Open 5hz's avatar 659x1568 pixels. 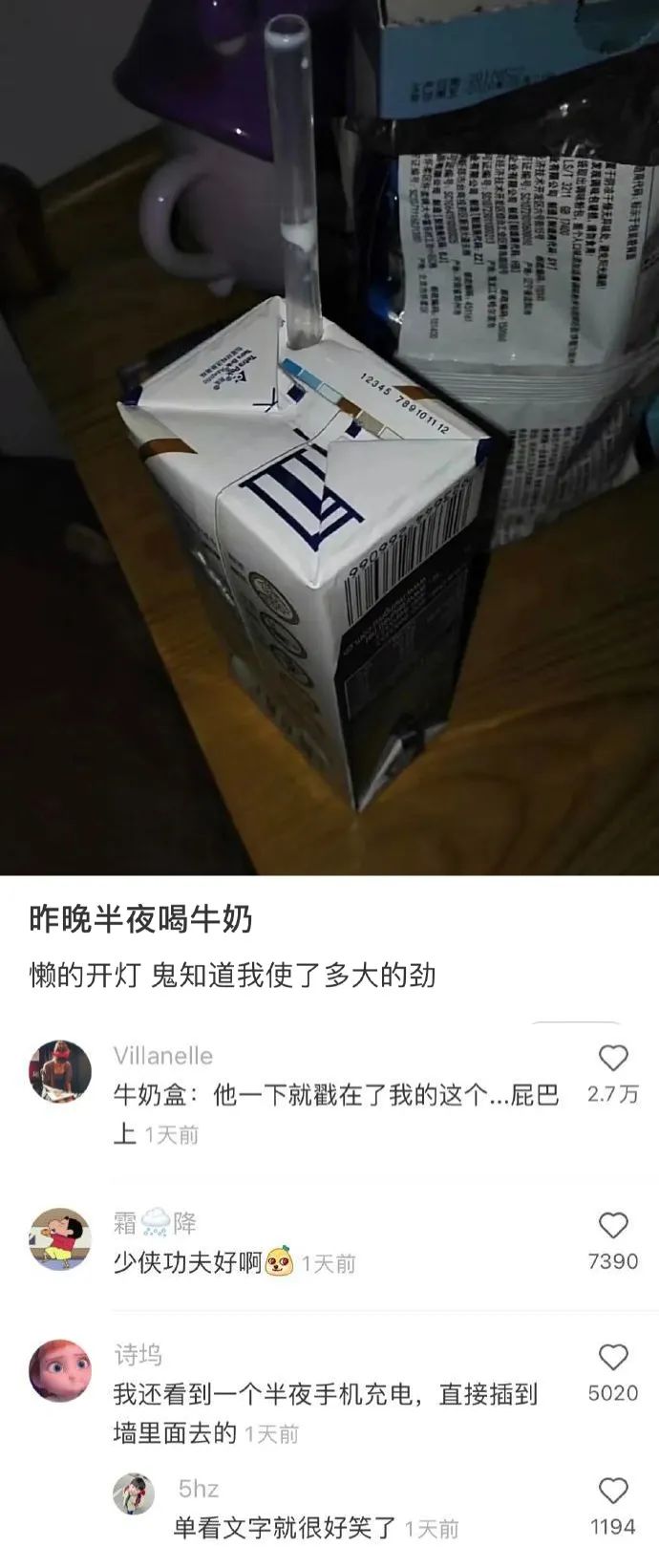click(134, 1493)
